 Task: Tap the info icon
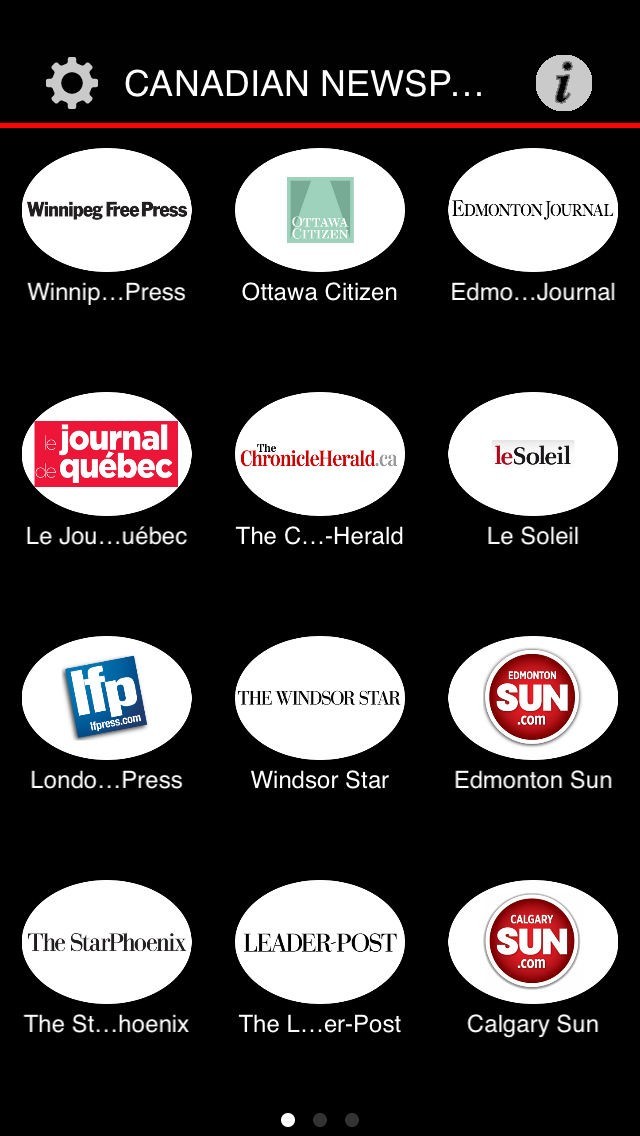click(564, 83)
